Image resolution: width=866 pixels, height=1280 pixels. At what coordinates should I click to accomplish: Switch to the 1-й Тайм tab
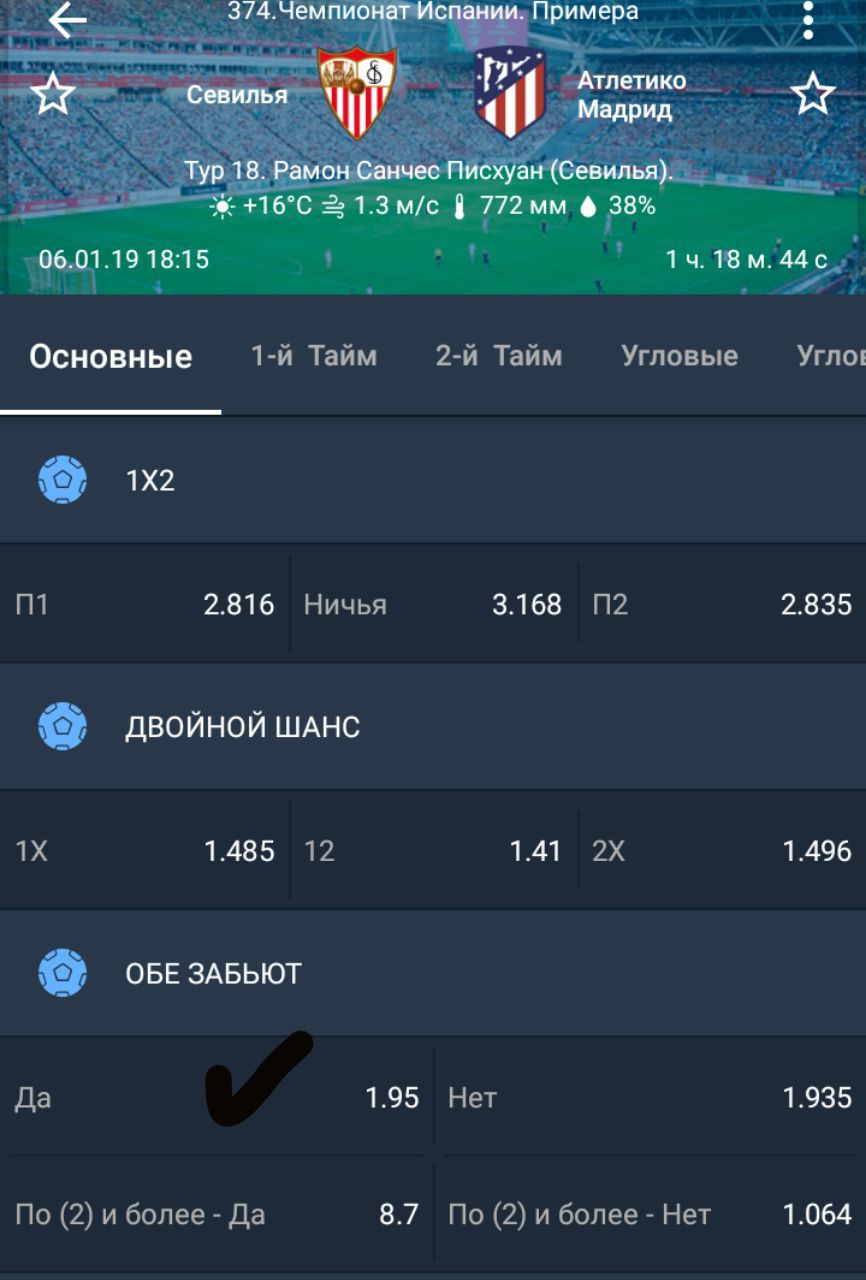pos(313,356)
